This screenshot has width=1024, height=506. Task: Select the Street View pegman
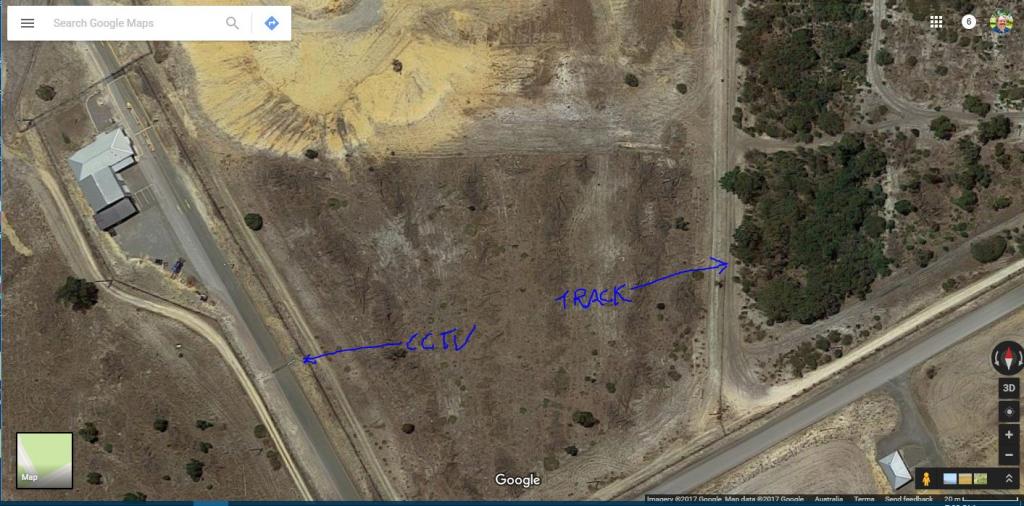926,478
